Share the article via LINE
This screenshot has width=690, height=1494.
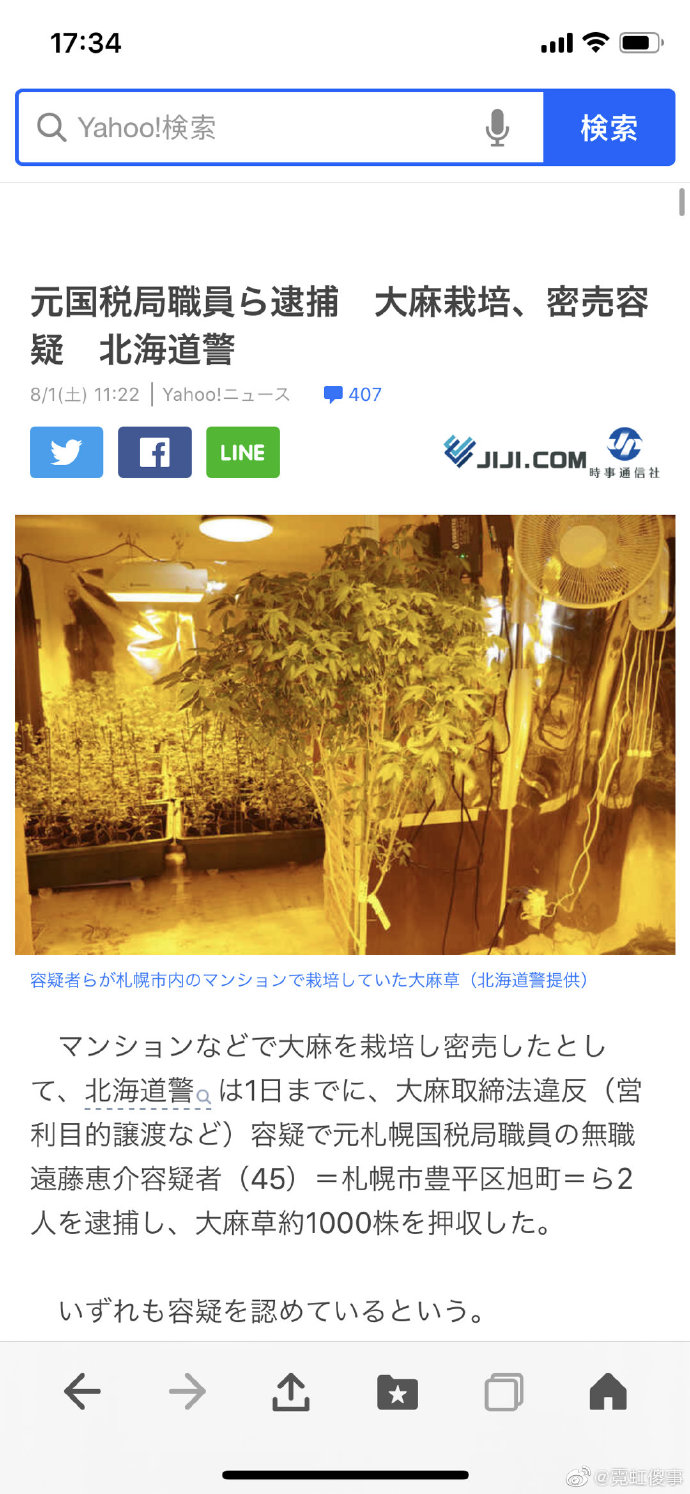point(242,452)
